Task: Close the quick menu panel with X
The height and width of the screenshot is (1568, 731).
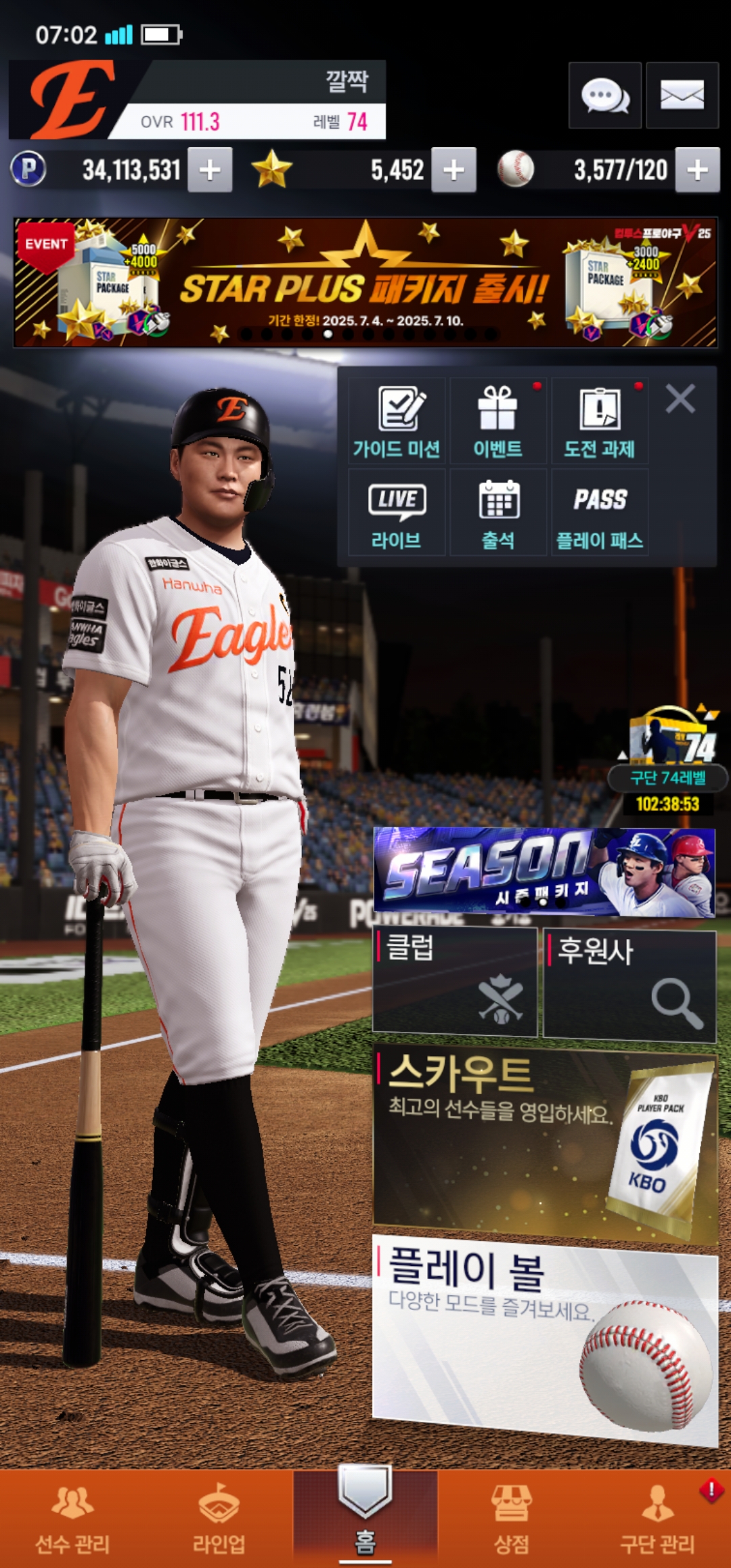Action: 680,399
